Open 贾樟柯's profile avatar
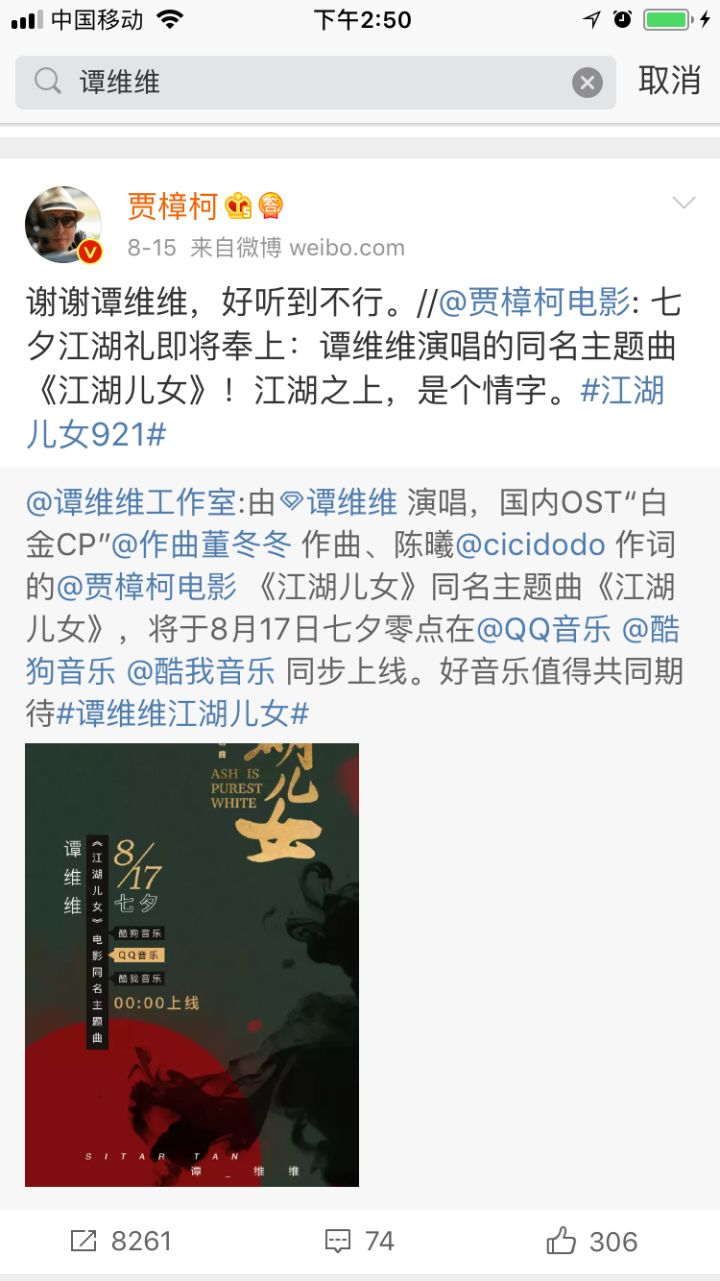720x1281 pixels. (x=63, y=225)
